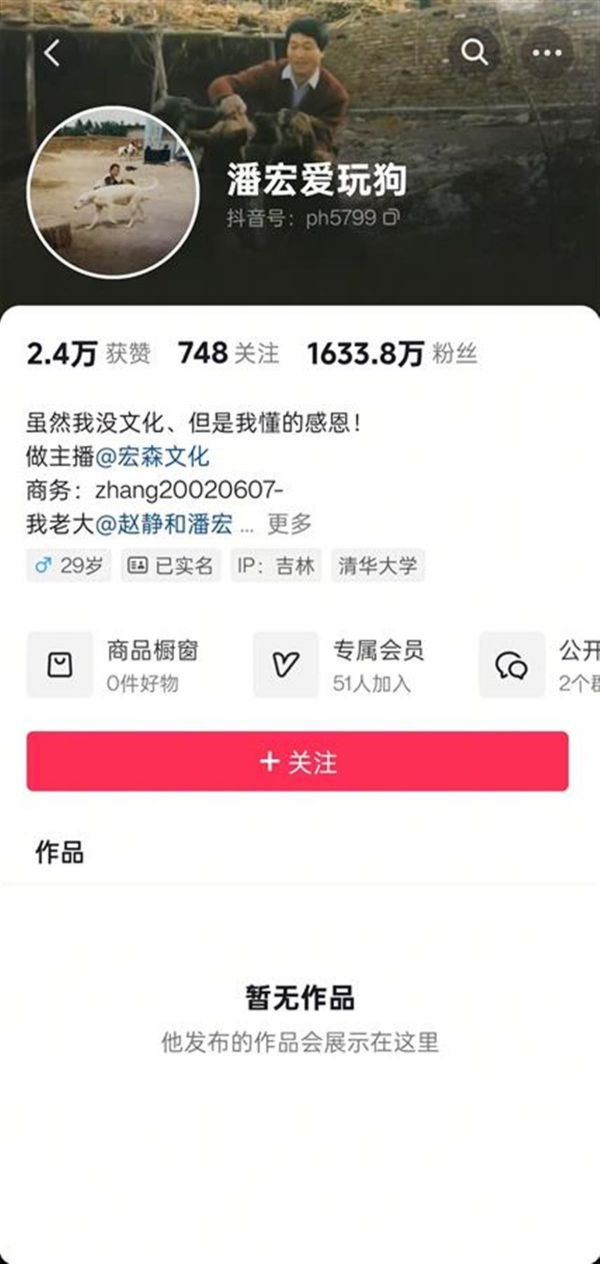Open the three-dot overflow menu

pos(547,53)
